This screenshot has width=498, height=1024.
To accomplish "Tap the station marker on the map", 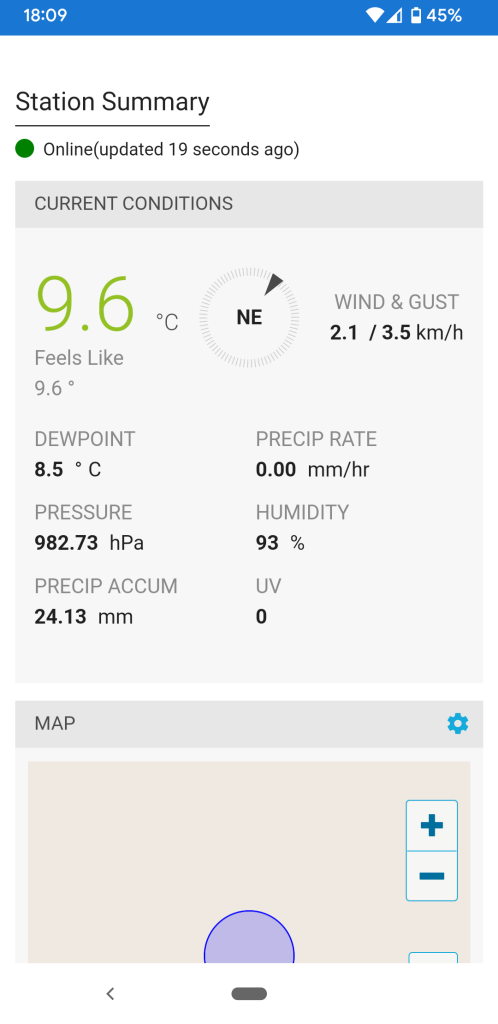I will coord(249,936).
